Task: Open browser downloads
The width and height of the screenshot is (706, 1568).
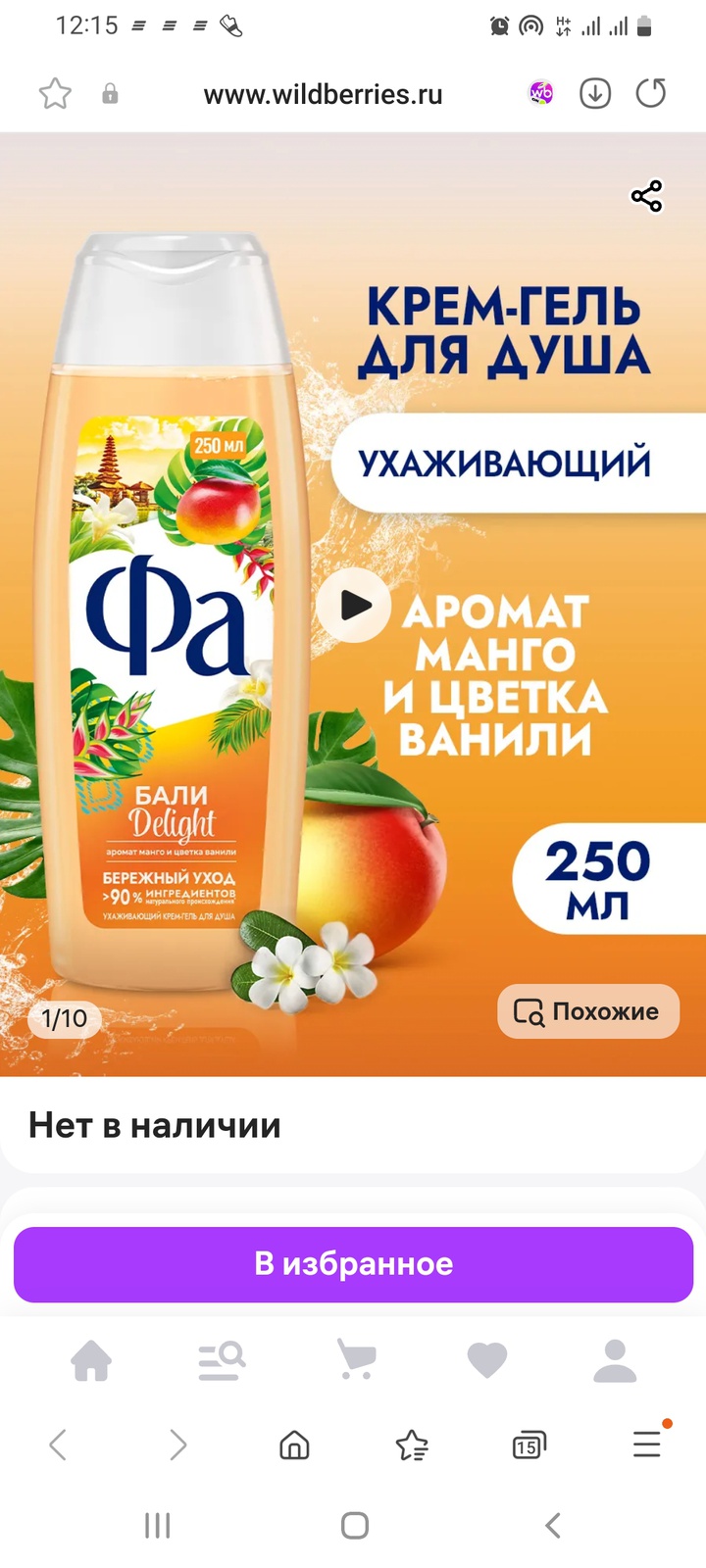Action: 595,93
